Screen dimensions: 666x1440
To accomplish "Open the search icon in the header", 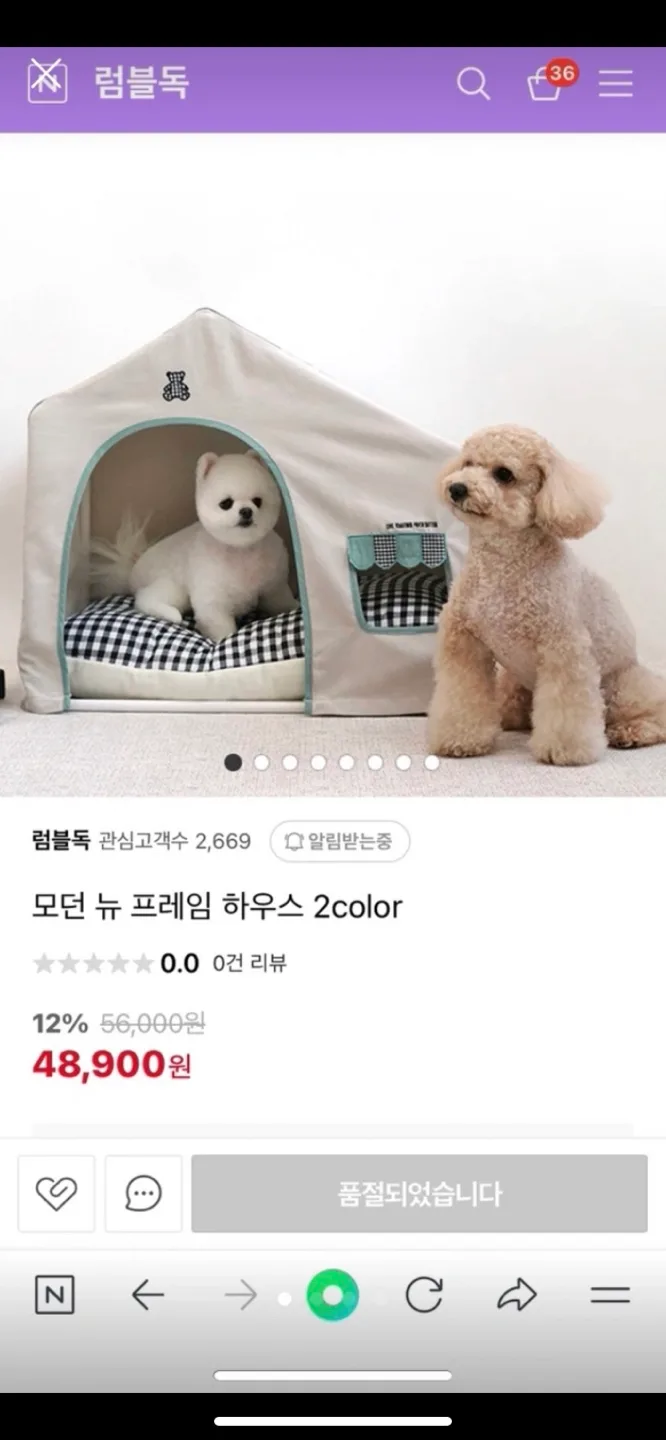I will (473, 84).
